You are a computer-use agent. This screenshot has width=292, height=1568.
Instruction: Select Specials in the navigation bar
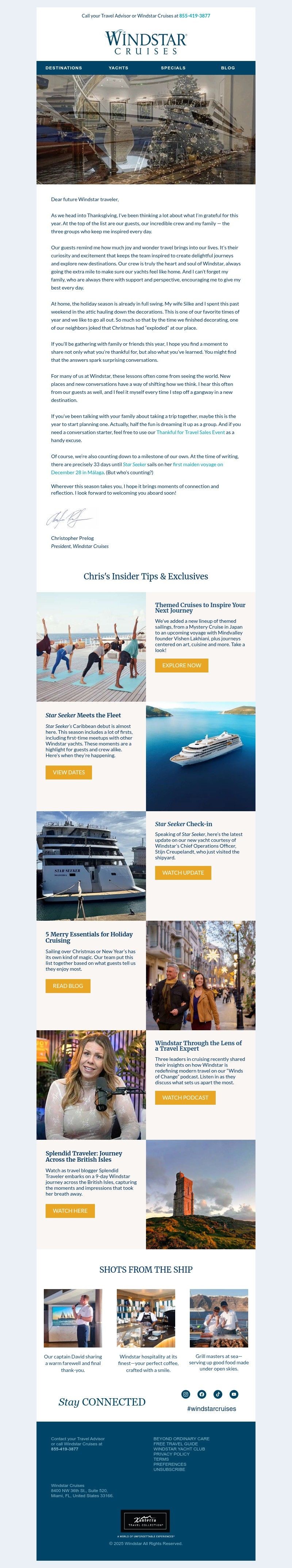173,68
